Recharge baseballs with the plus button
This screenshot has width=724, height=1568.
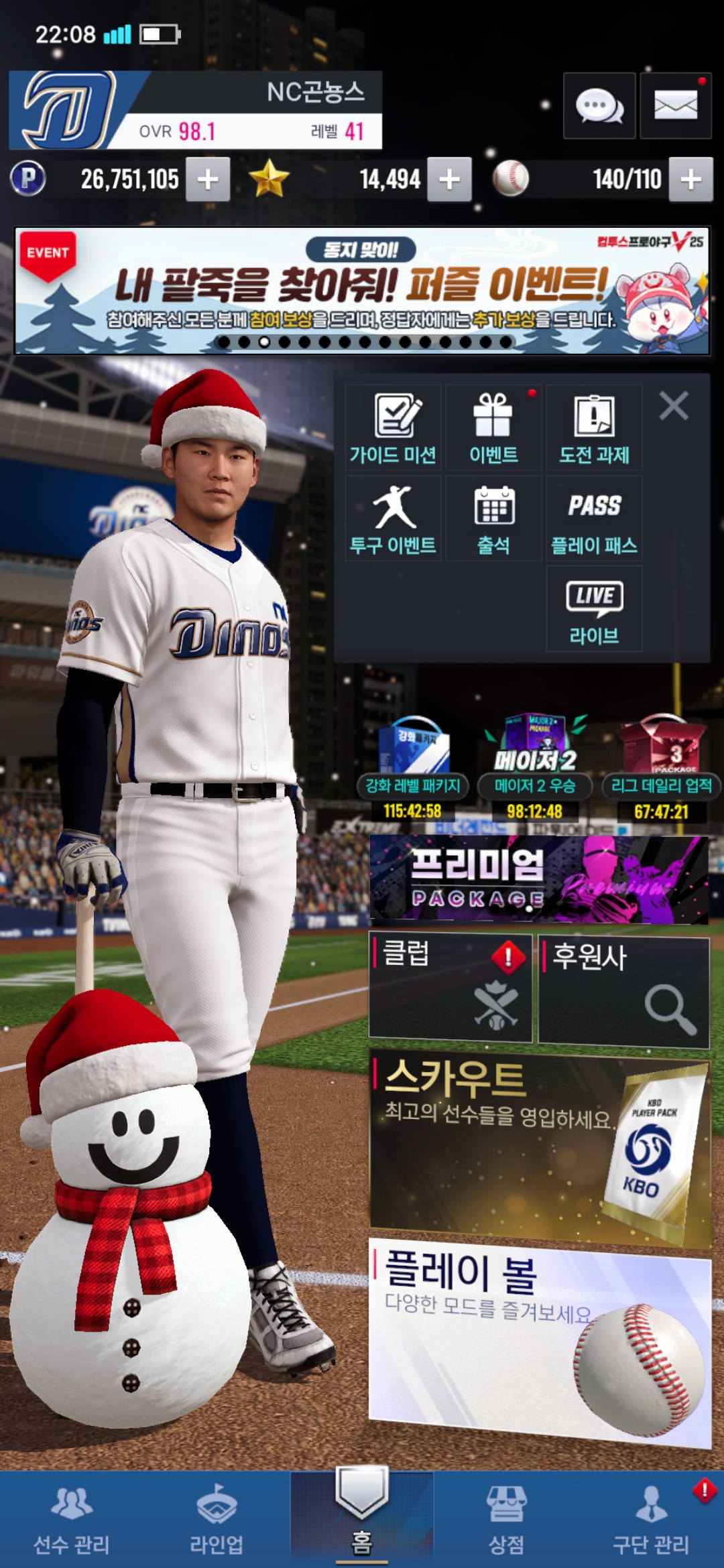tap(690, 180)
